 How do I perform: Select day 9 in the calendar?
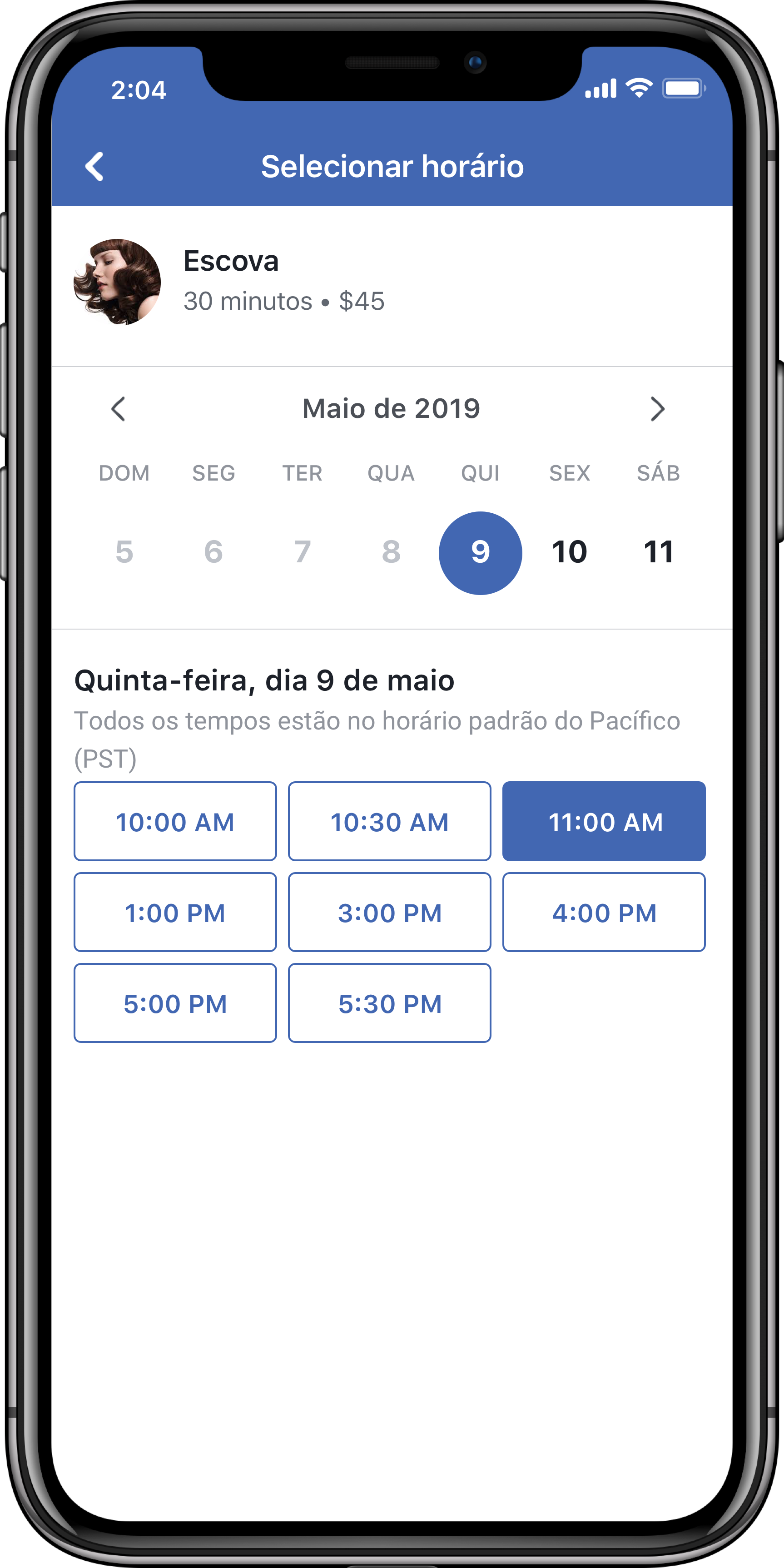[480, 553]
